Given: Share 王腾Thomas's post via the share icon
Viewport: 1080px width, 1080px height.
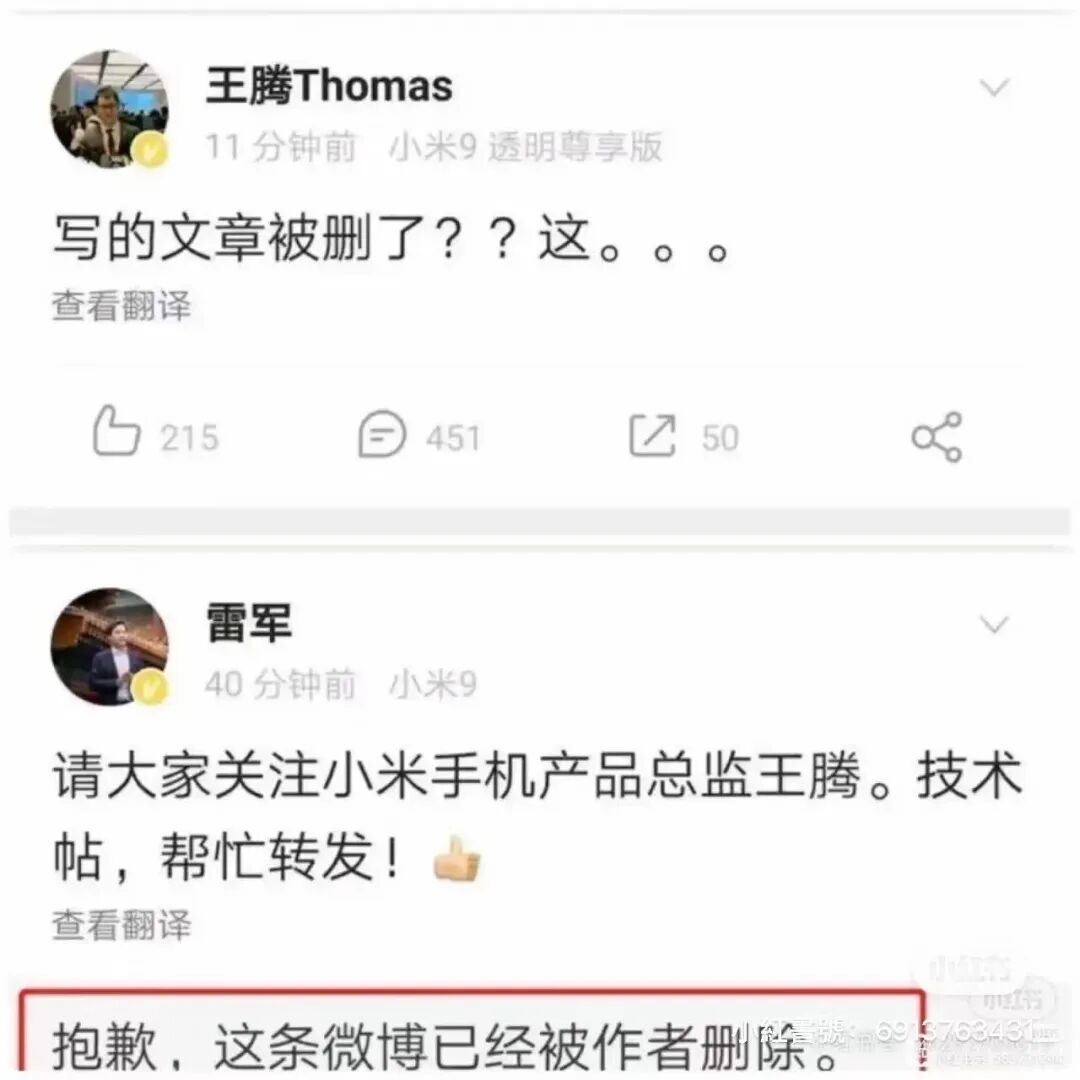Looking at the screenshot, I should pos(936,437).
